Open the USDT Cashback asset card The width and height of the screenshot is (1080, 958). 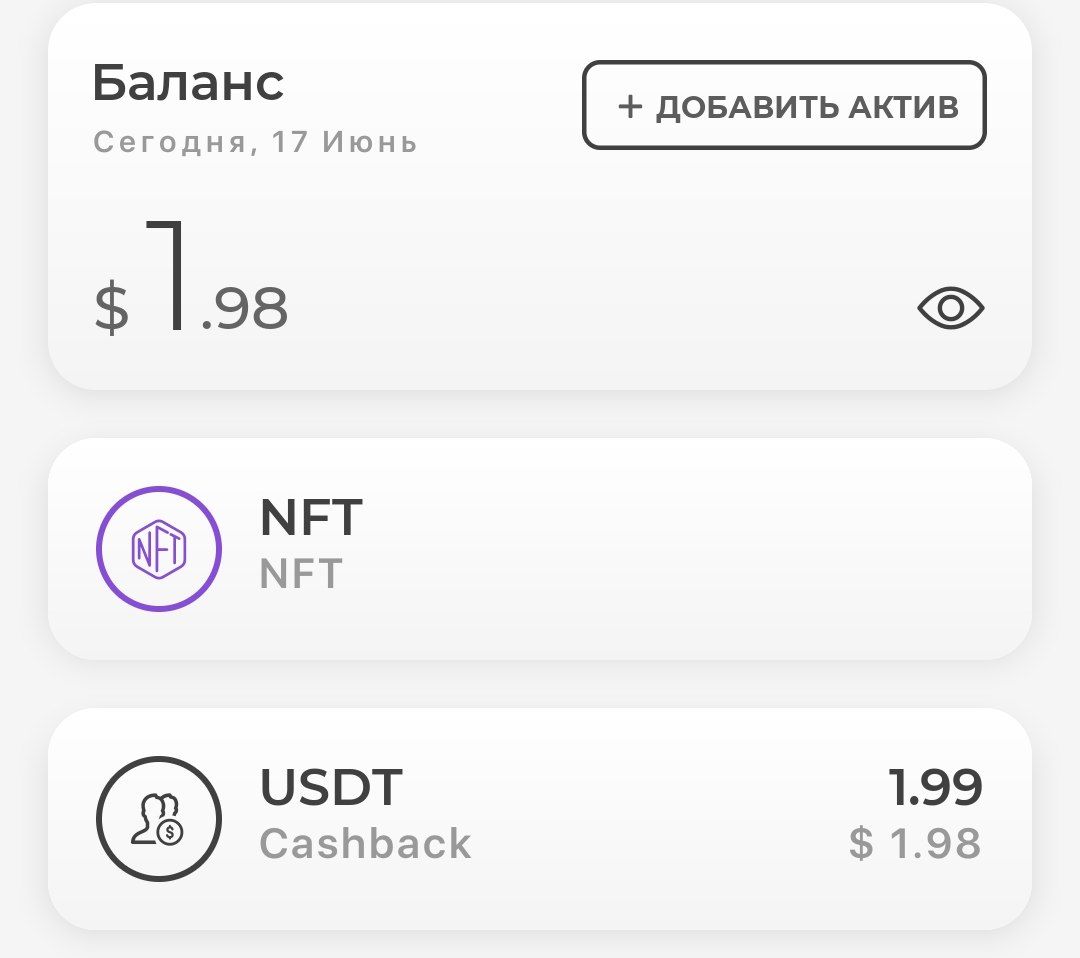click(x=539, y=818)
